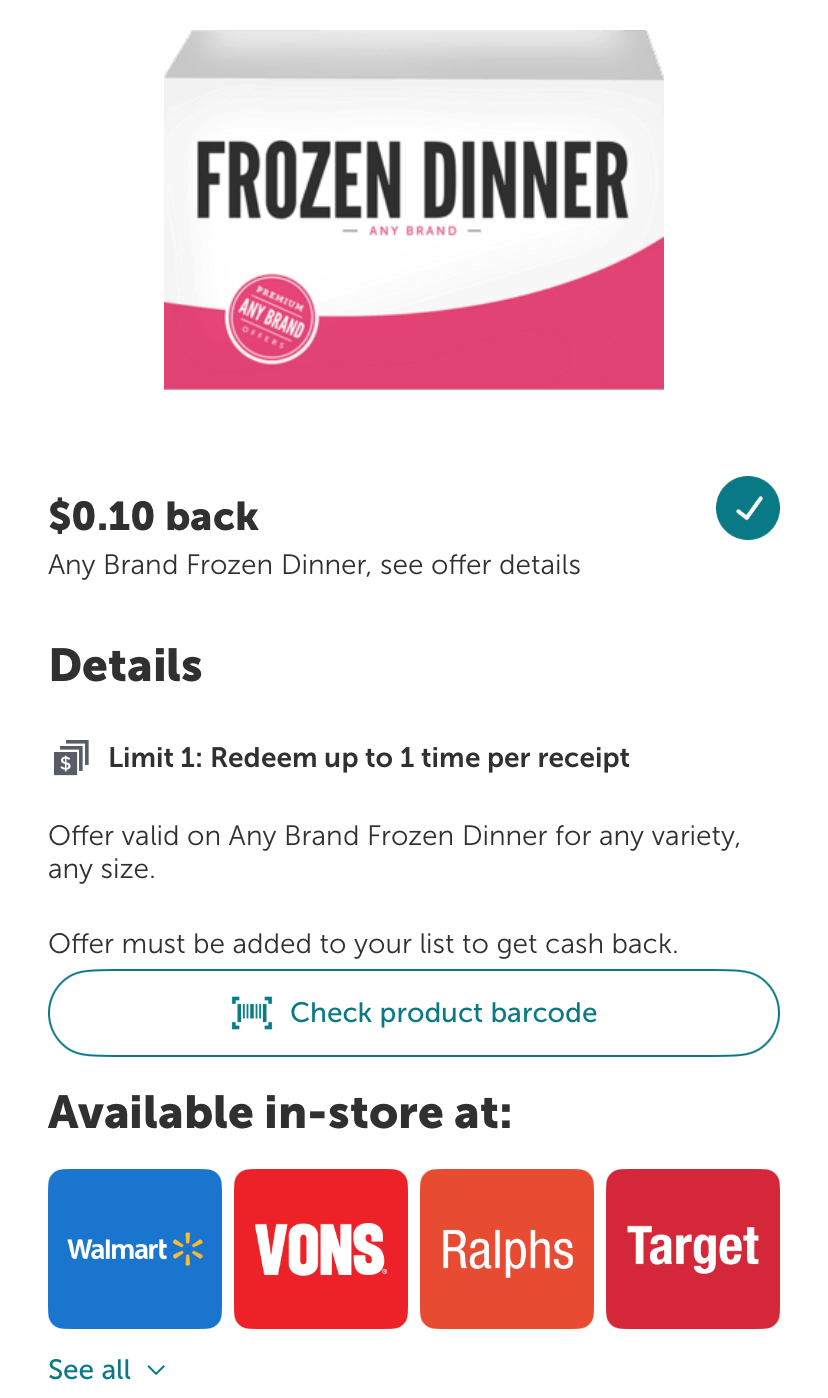Tap the teal checkmark for the offer
828x1398 pixels.
pos(747,508)
